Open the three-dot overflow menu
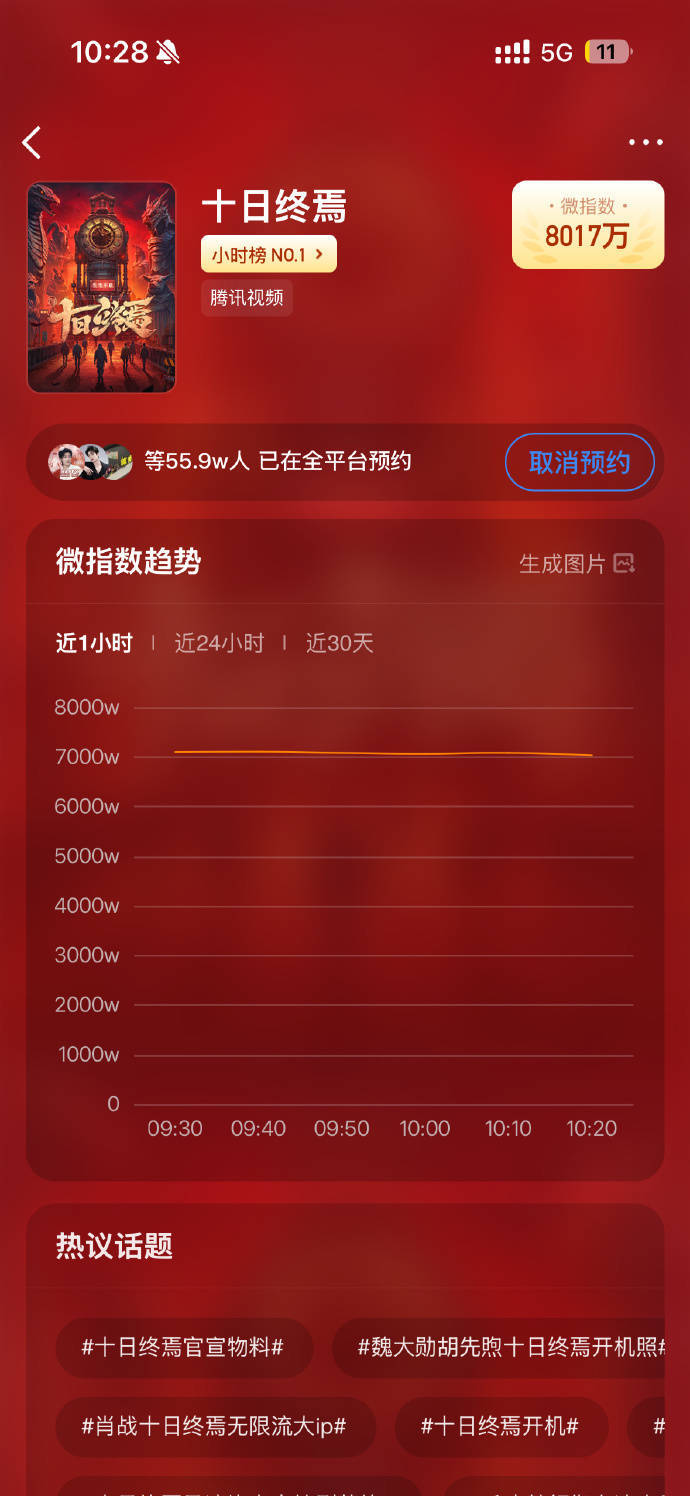 646,142
